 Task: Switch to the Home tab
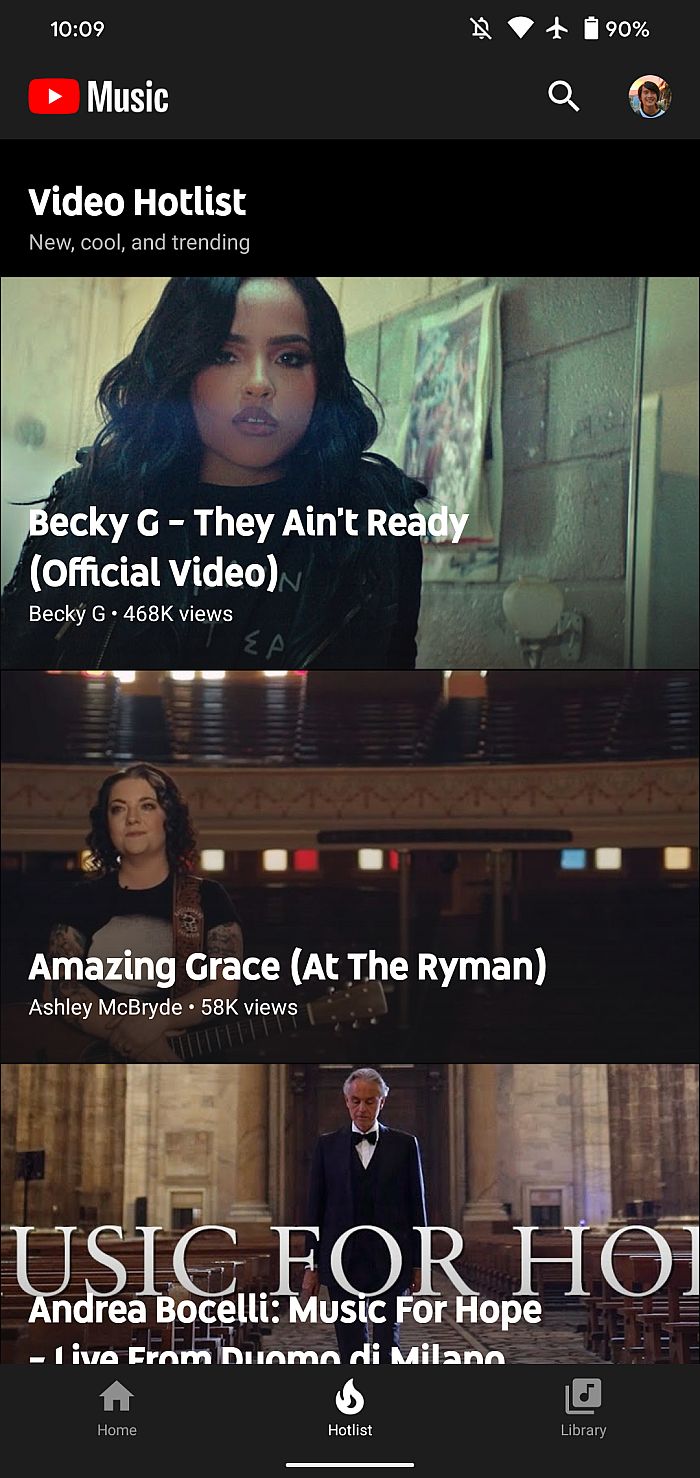117,1408
